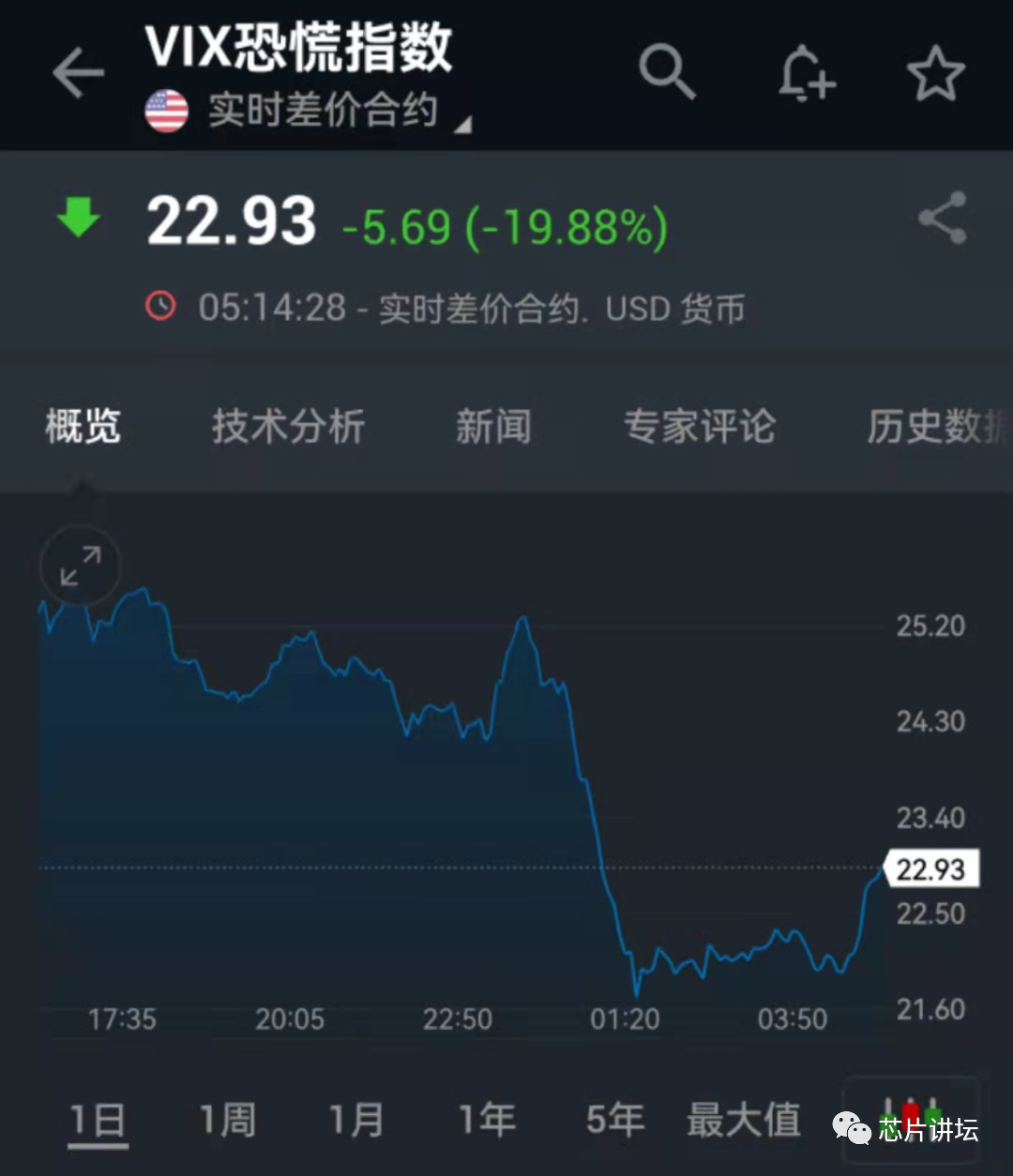Go back using the arrow icon

tap(78, 74)
